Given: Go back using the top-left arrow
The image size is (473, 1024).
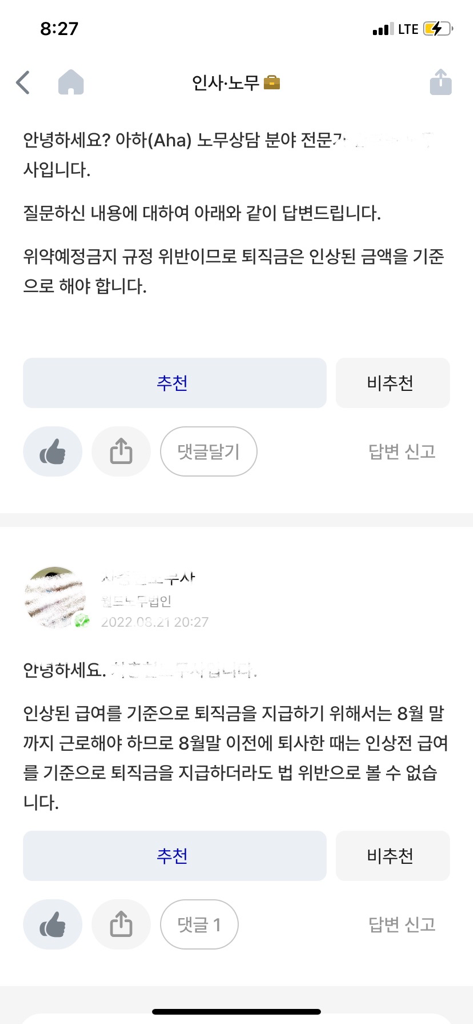Looking at the screenshot, I should click(23, 83).
